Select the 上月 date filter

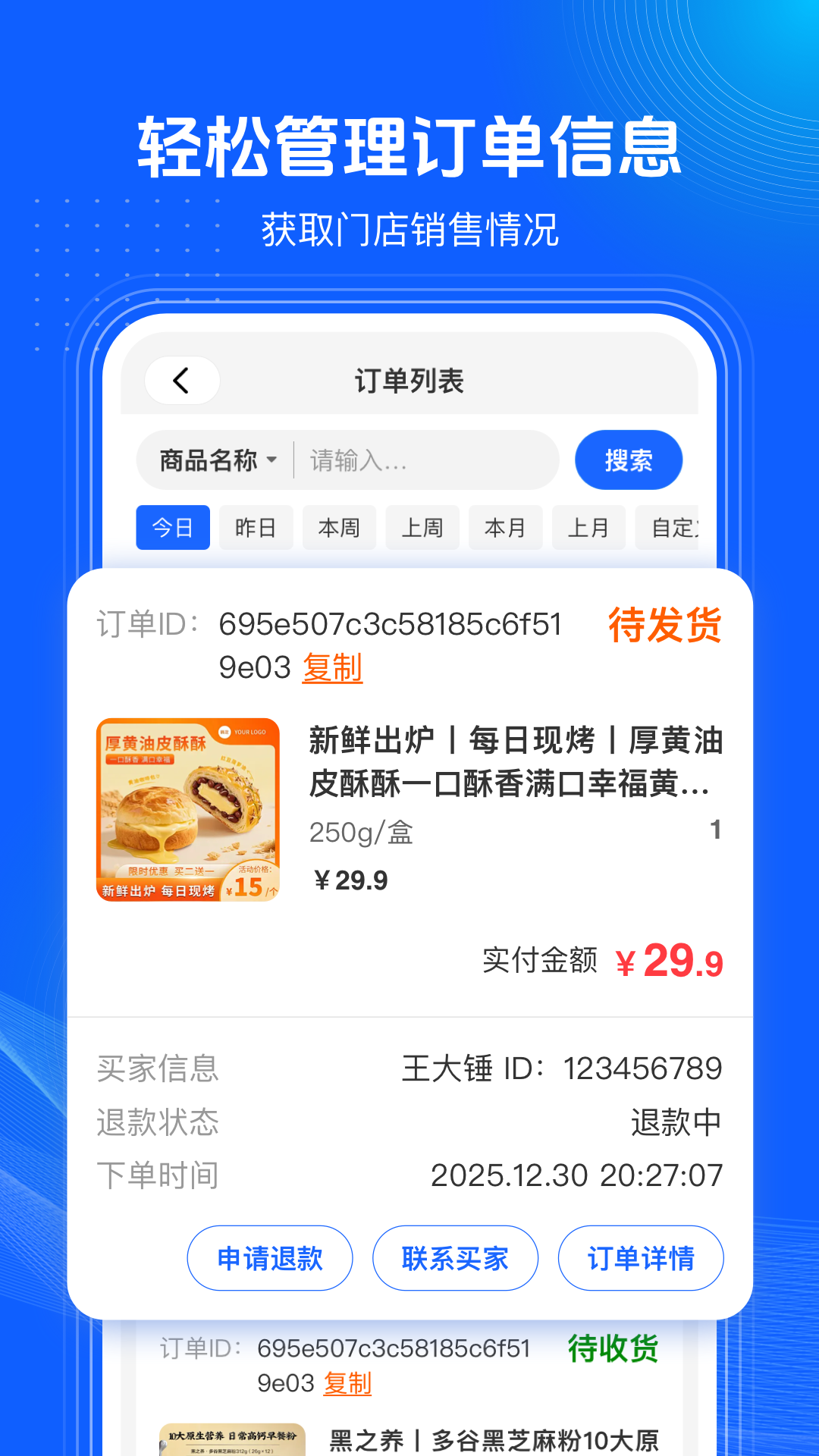589,528
